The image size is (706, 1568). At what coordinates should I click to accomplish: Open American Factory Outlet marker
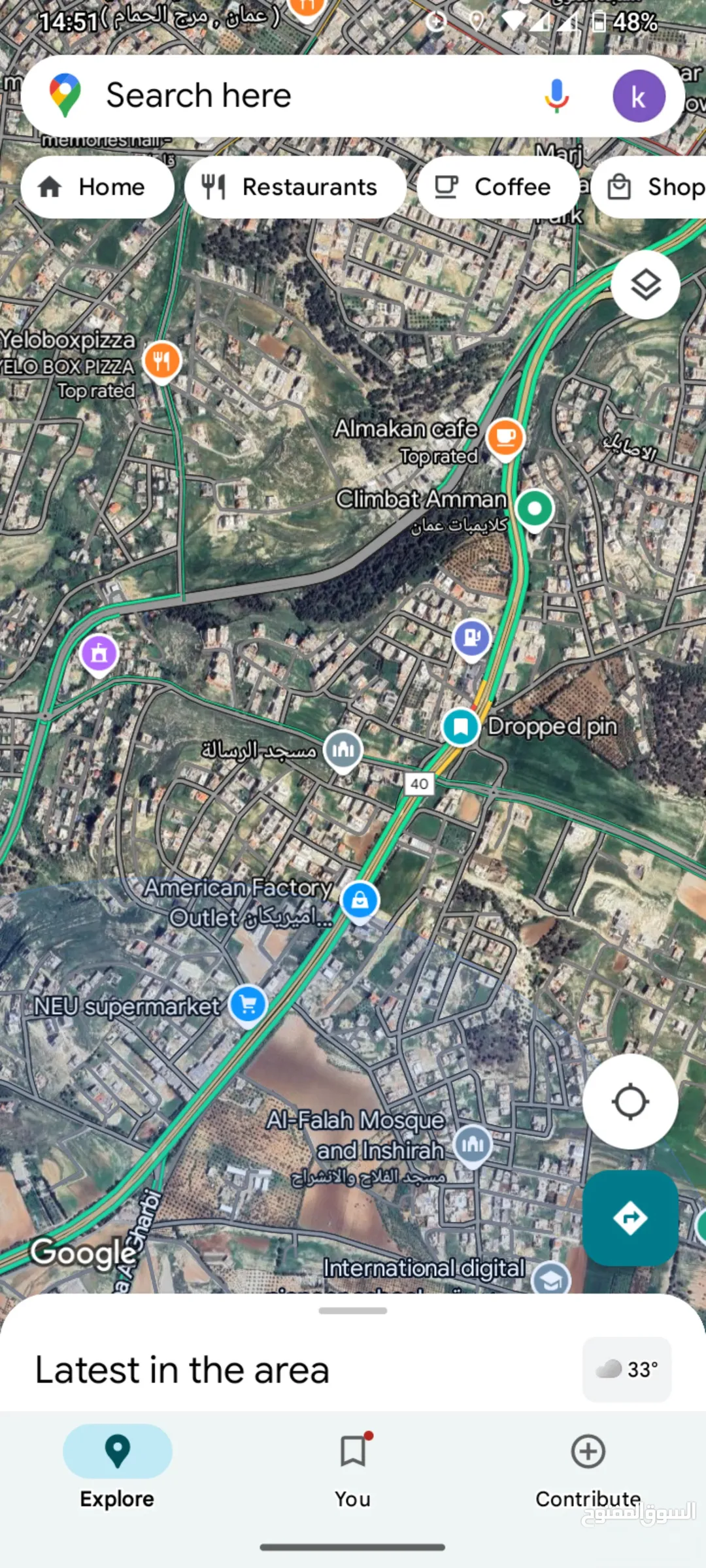(x=360, y=902)
